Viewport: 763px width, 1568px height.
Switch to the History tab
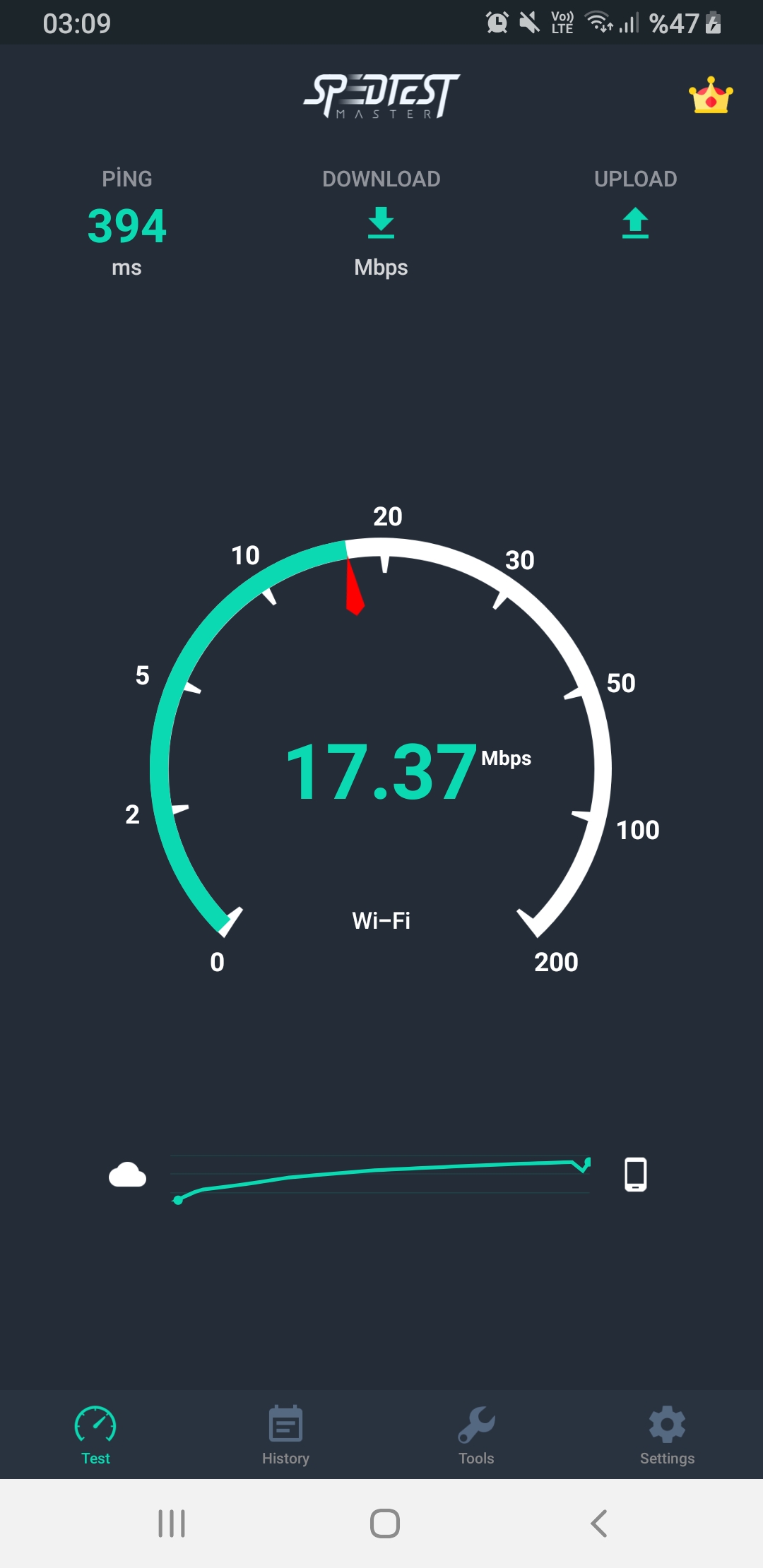pos(286,1435)
